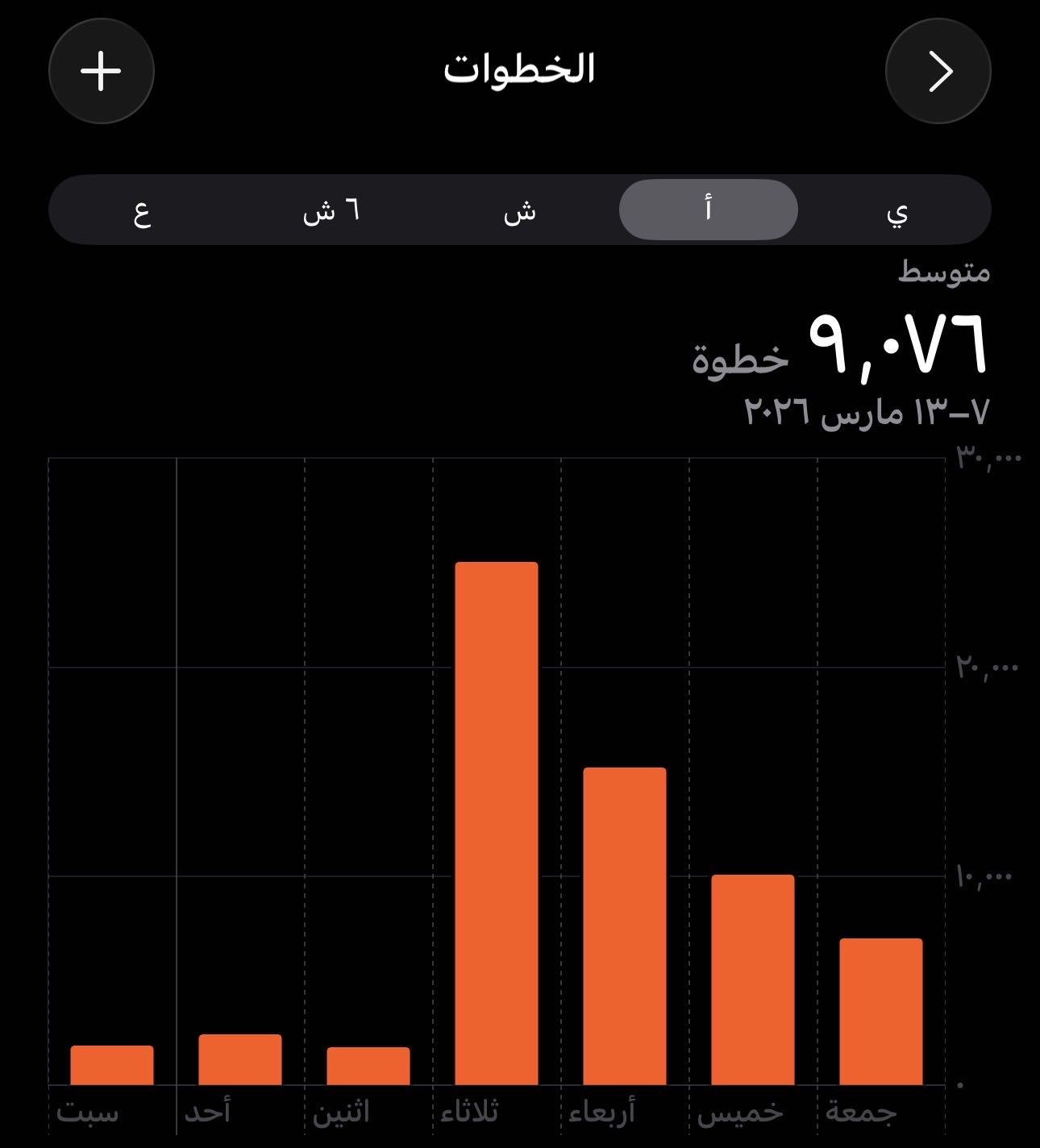The width and height of the screenshot is (1040, 1148).
Task: Select the Wednesday (أربعاء) bar in the chart
Action: pos(625,925)
